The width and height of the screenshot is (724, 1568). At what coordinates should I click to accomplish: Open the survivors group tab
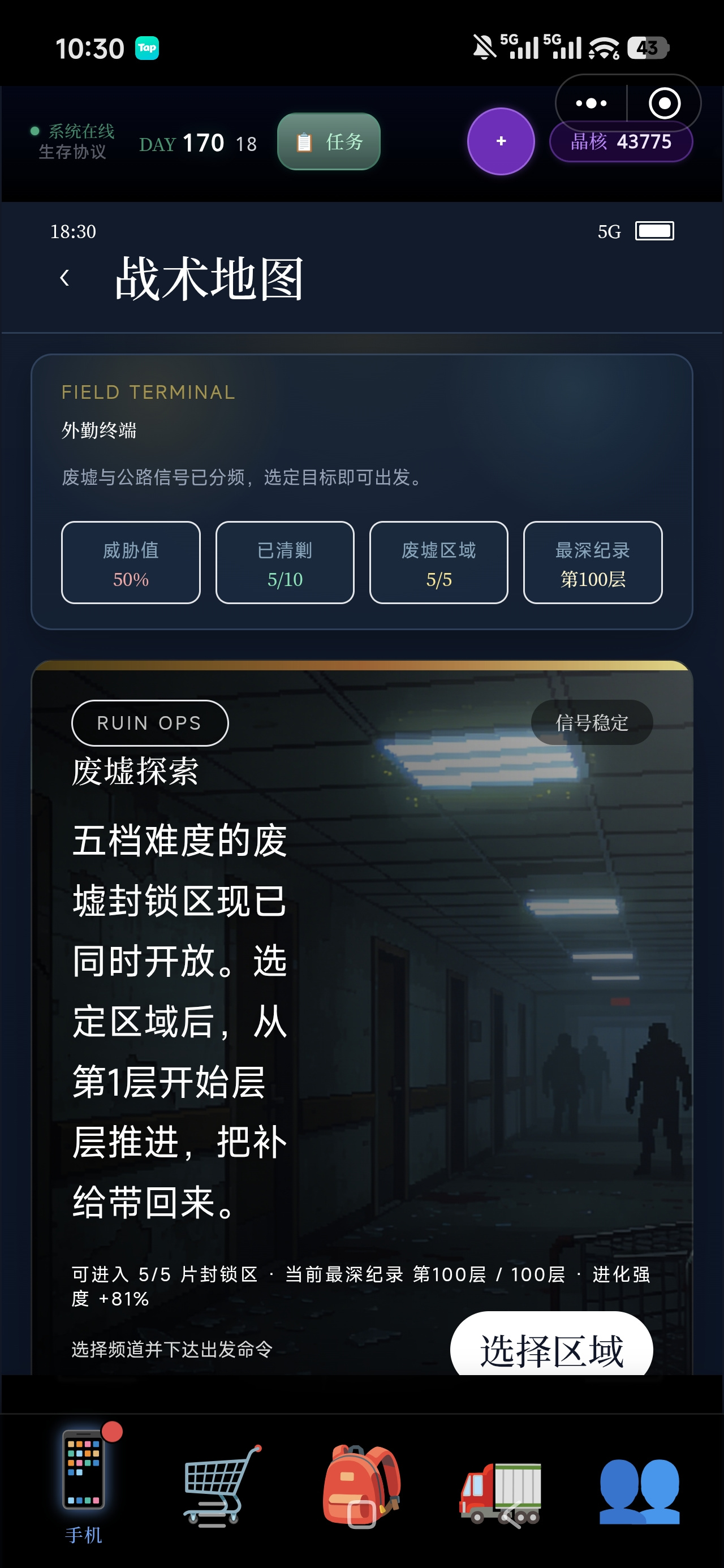click(x=639, y=1491)
